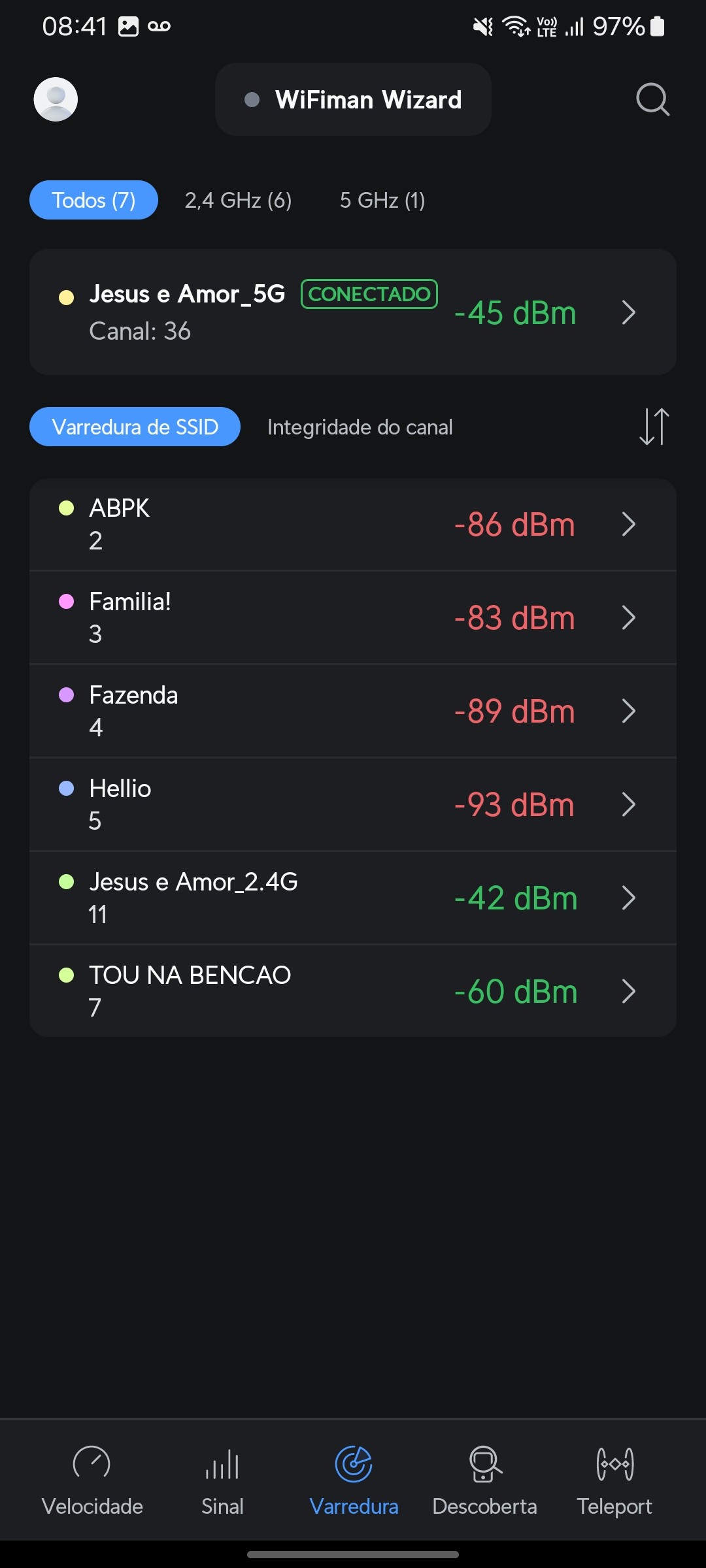Open the Fazenda network row
Screen dimensions: 706x1568
click(x=353, y=711)
